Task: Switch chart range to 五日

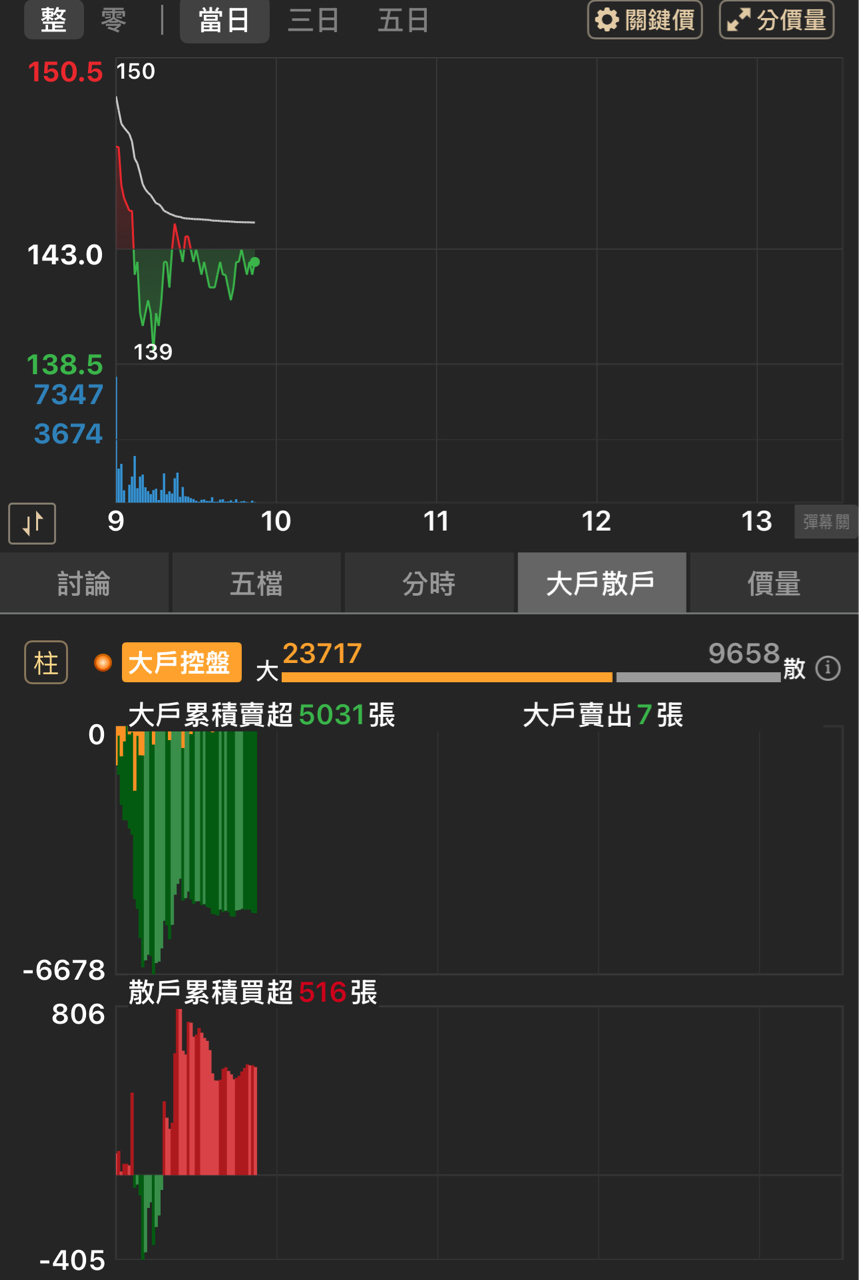Action: tap(403, 21)
